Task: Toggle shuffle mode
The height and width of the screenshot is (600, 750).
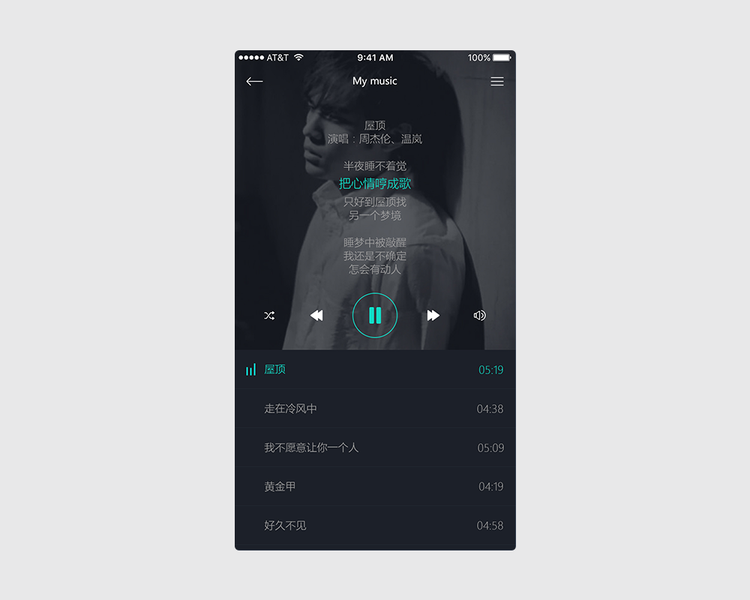Action: coord(269,315)
